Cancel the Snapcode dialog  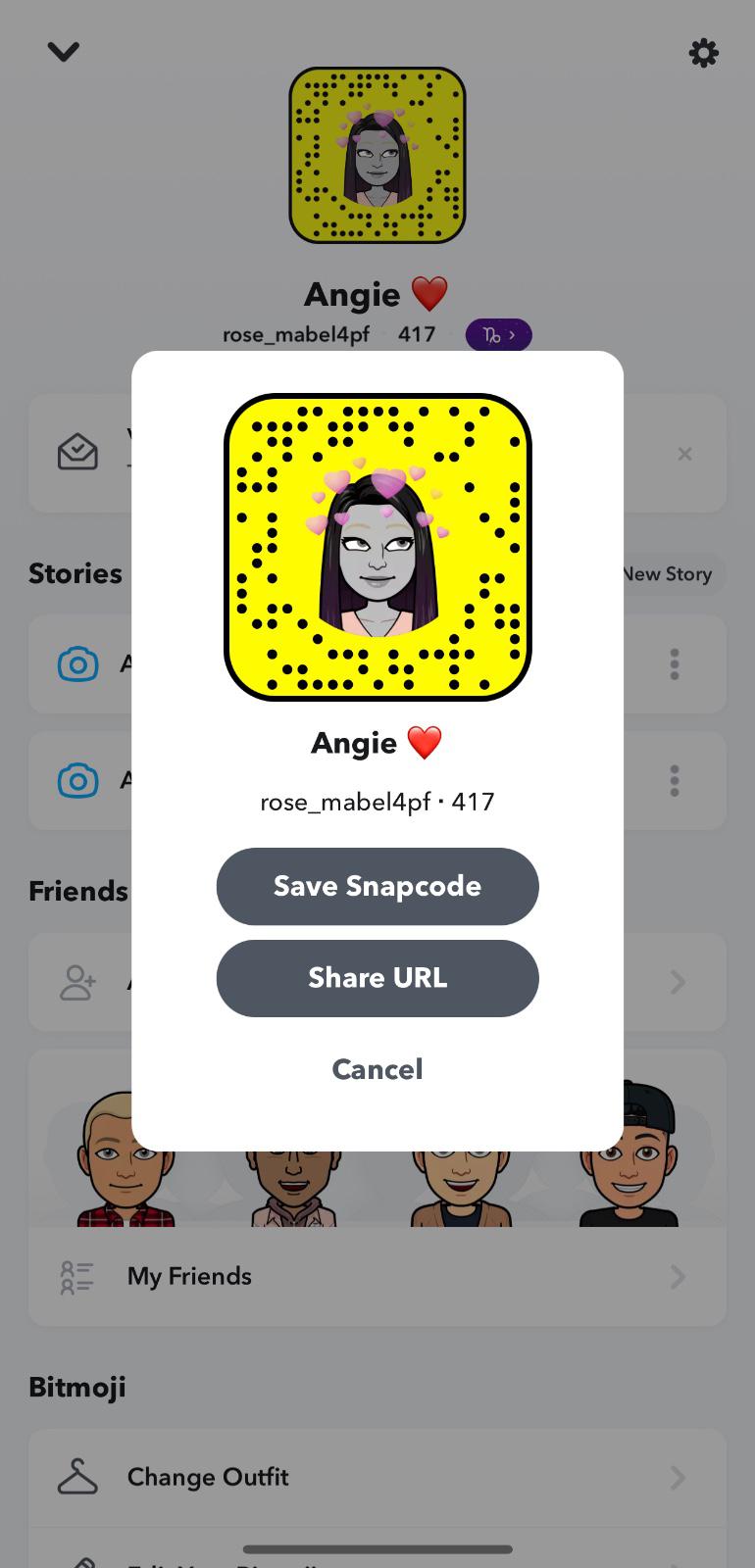click(x=377, y=1068)
